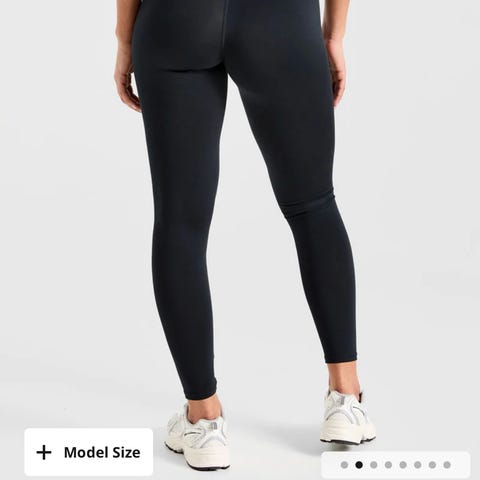Screen dimensions: 480x480
Task: Jump to the first image dot
Action: pyautogui.click(x=344, y=465)
